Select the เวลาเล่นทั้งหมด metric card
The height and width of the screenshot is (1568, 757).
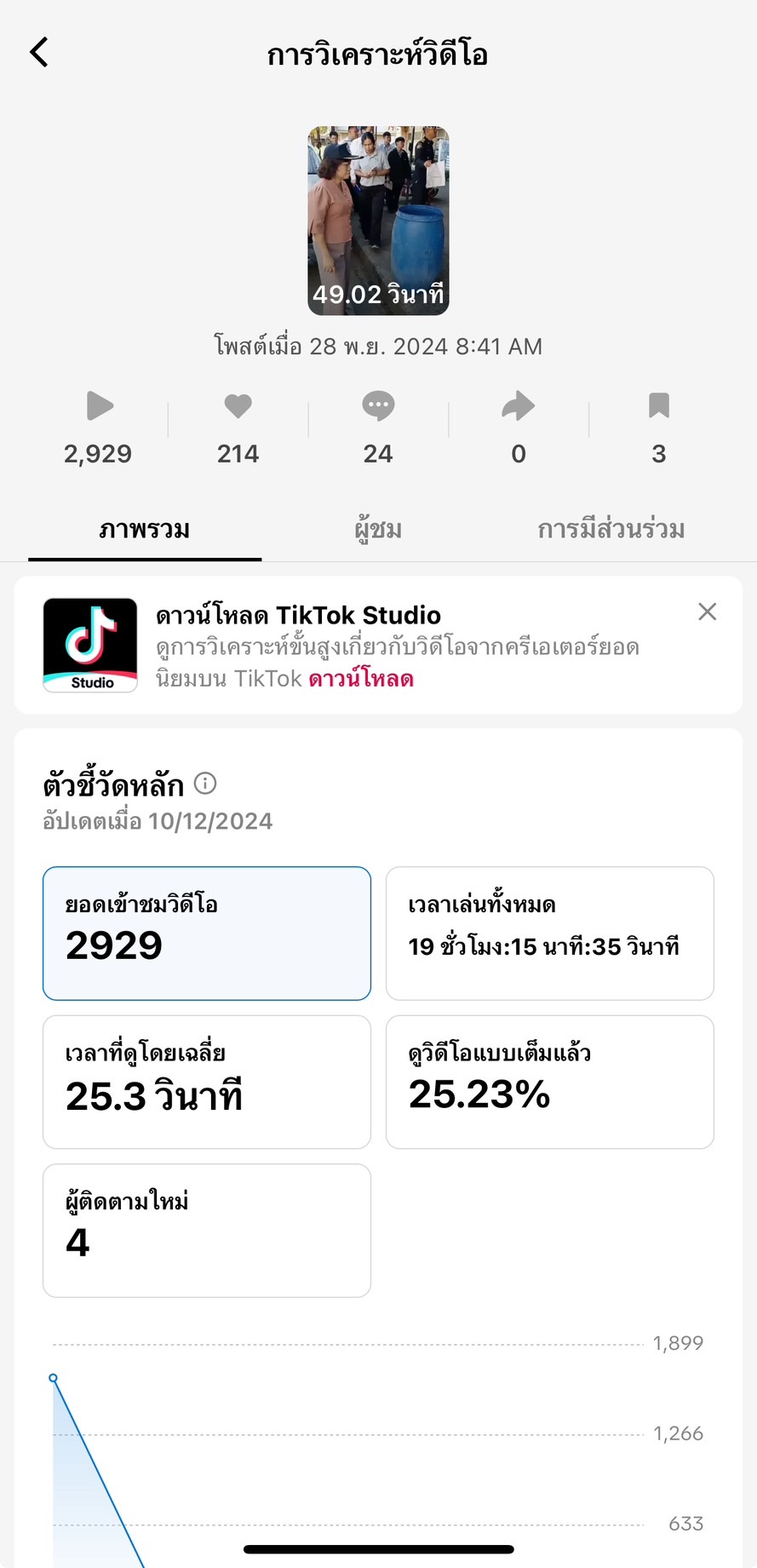pyautogui.click(x=549, y=933)
